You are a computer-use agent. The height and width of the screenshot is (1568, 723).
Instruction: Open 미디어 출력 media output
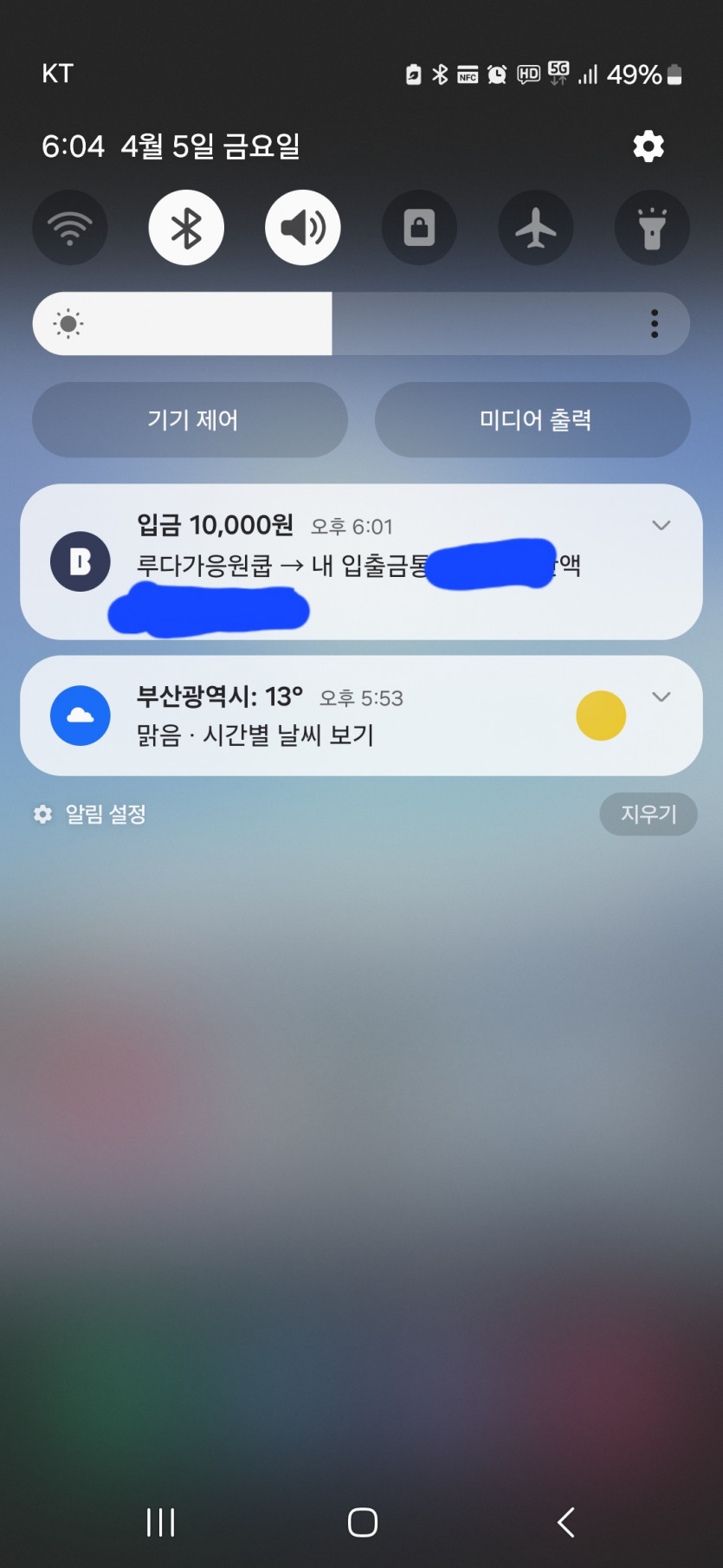(533, 420)
